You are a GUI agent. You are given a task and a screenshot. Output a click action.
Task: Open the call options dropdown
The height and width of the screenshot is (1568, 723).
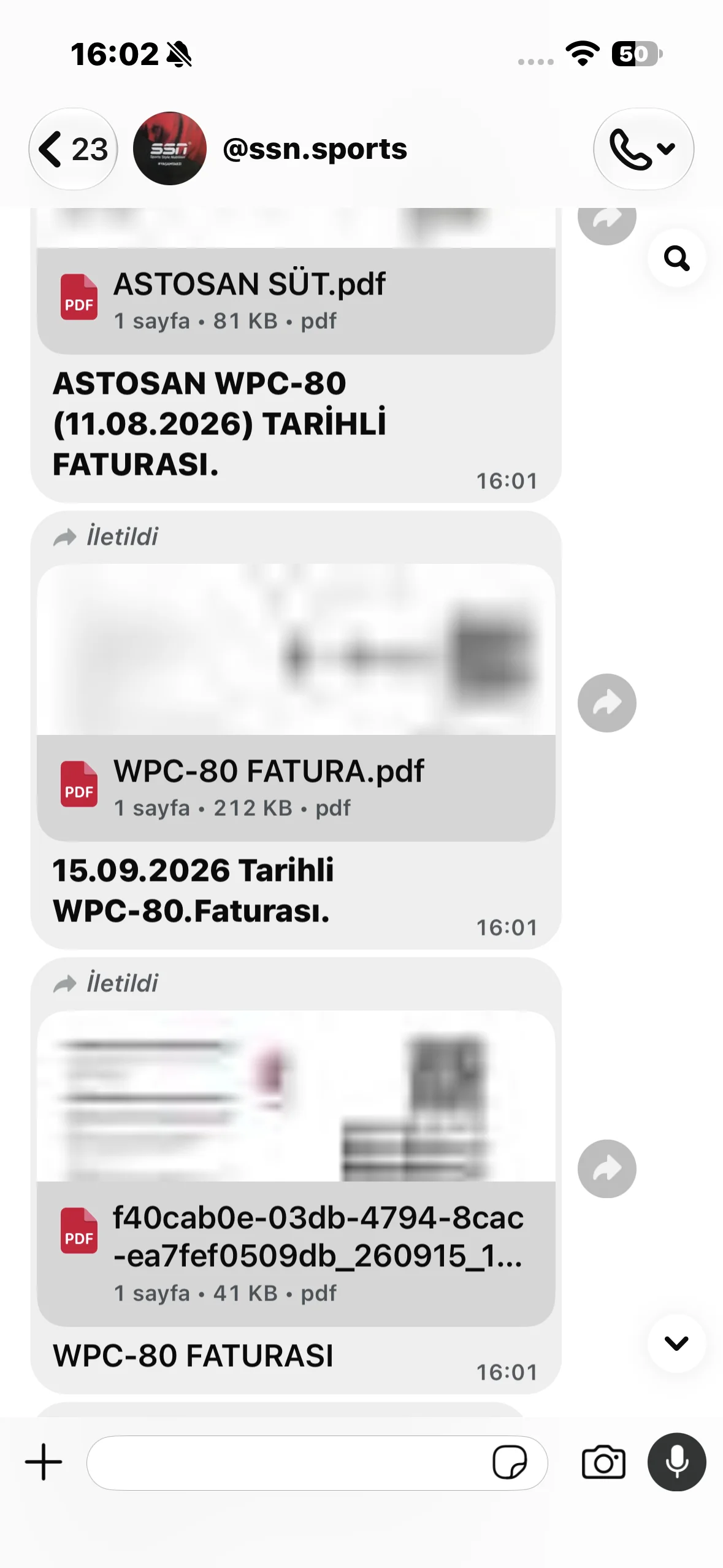(x=643, y=149)
